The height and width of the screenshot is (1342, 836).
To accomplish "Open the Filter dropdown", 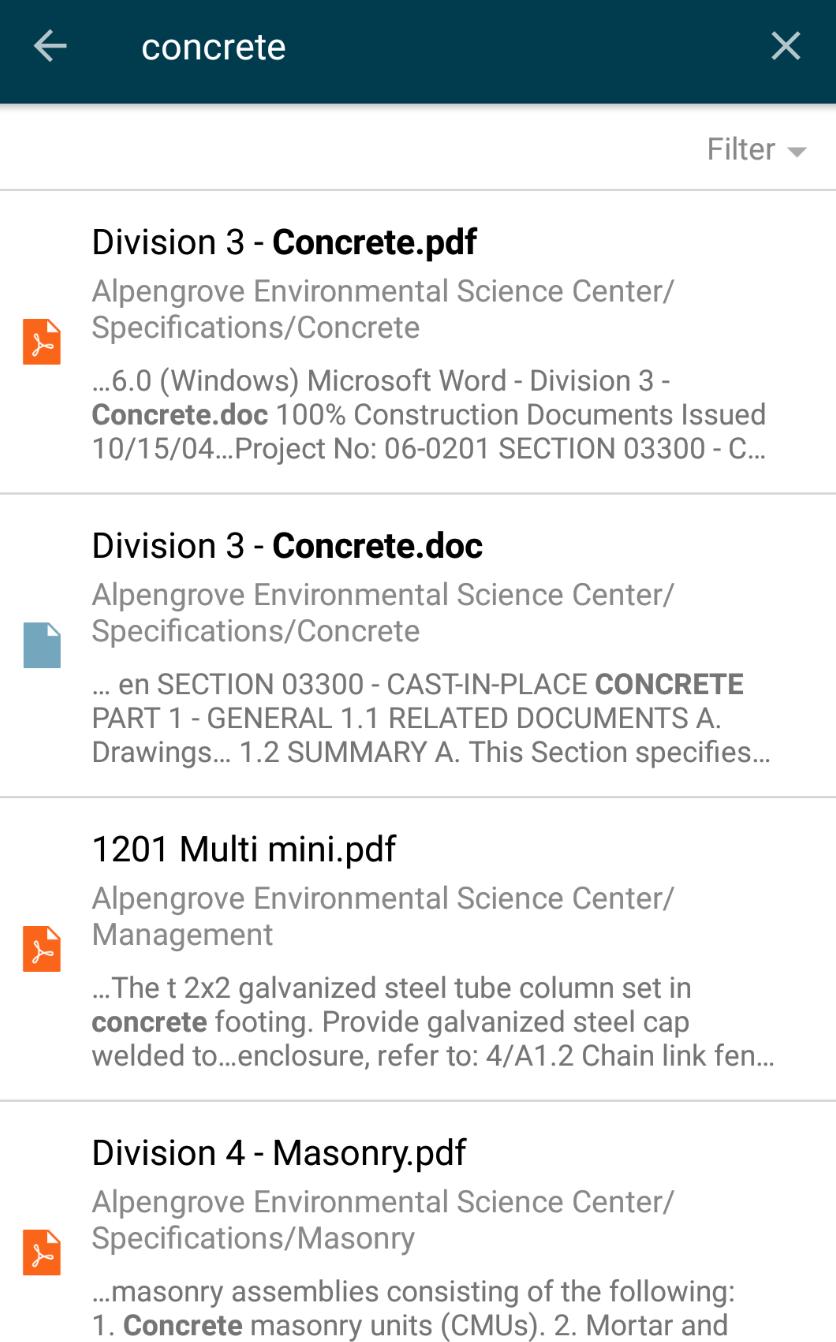I will point(756,150).
